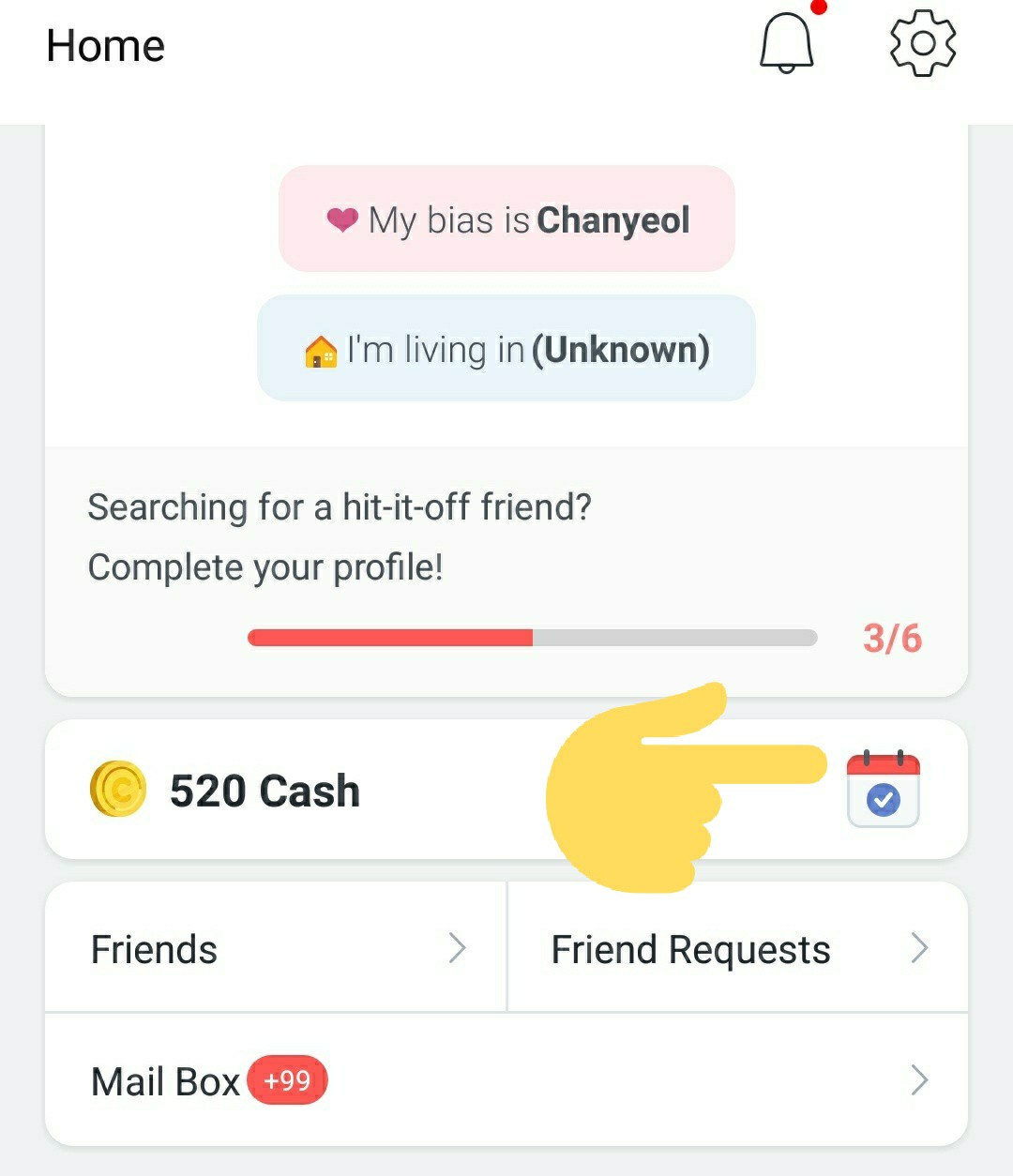Open the notifications bell
1013x1176 pixels.
786,43
